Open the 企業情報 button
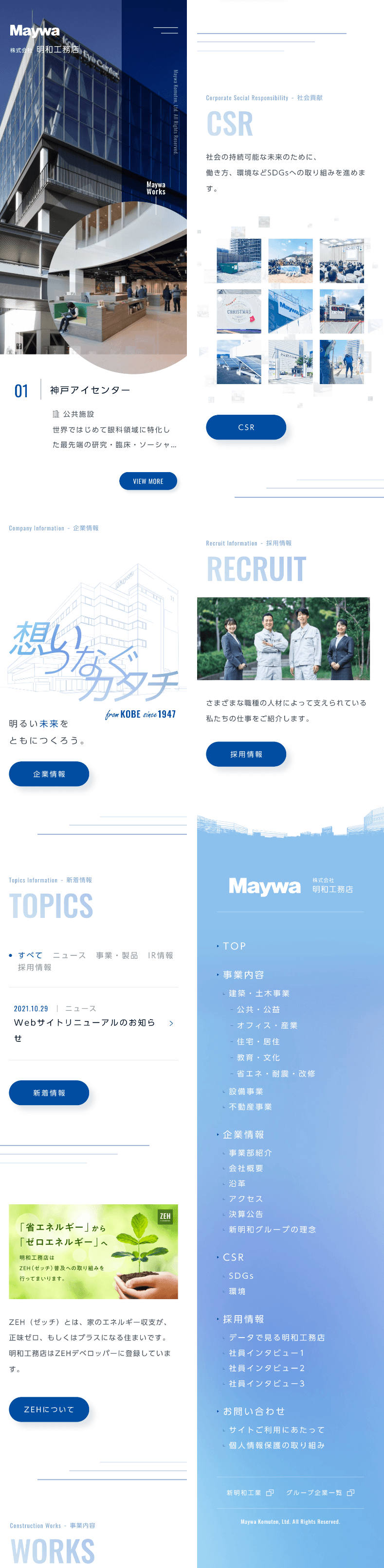 (49, 774)
